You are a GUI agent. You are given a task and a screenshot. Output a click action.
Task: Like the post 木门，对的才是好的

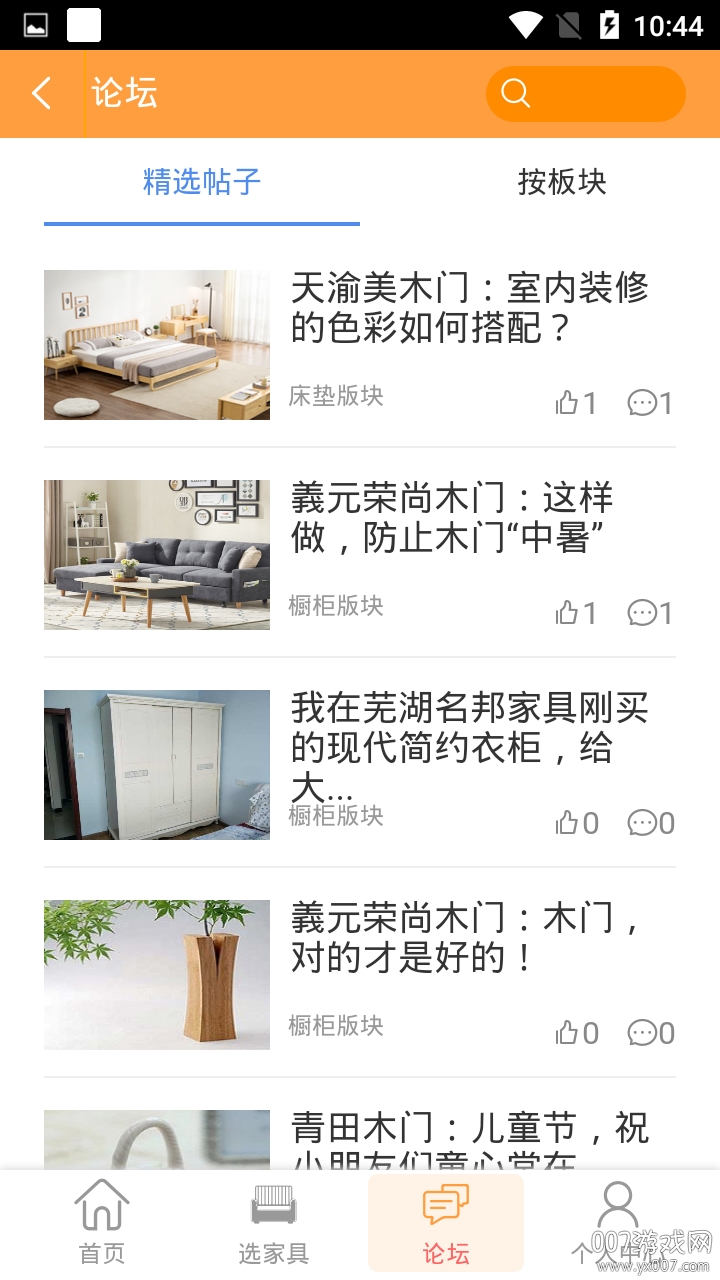(577, 1033)
